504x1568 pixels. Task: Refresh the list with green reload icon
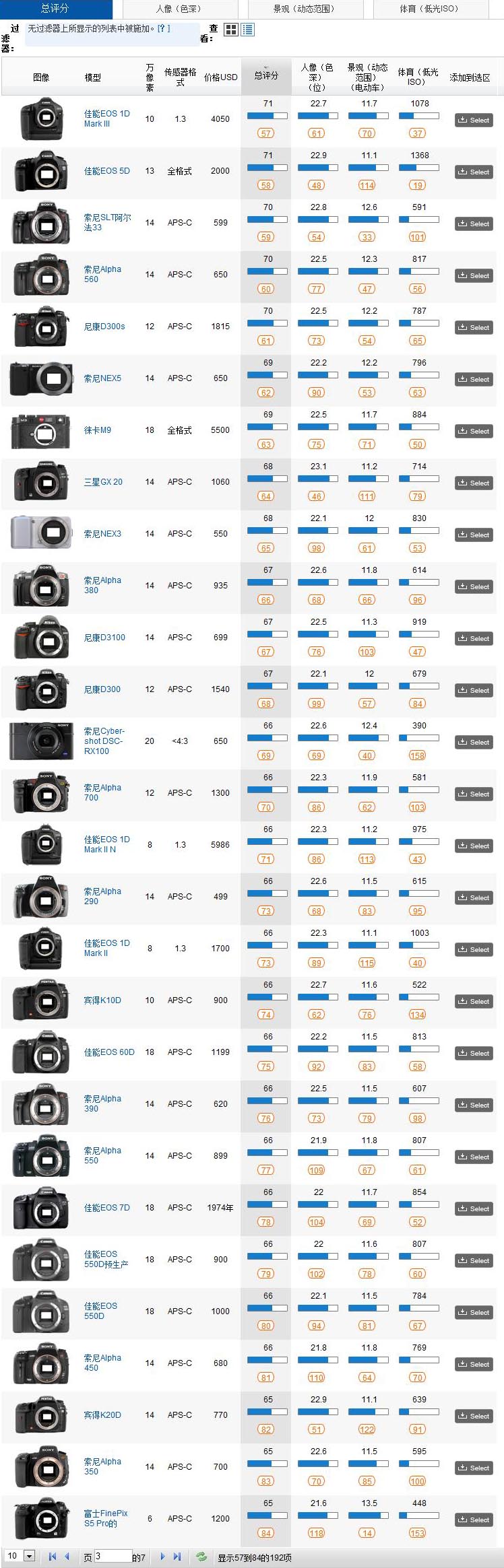pyautogui.click(x=201, y=1557)
